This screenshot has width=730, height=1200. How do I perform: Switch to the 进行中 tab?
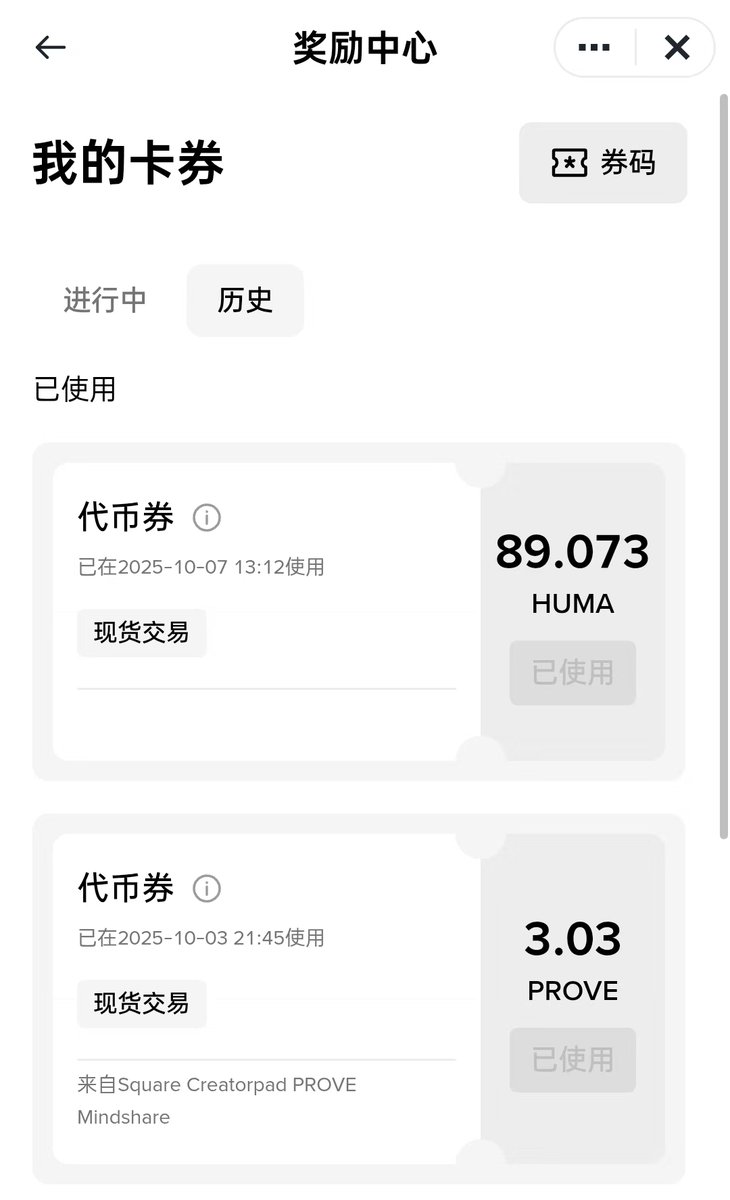[105, 300]
